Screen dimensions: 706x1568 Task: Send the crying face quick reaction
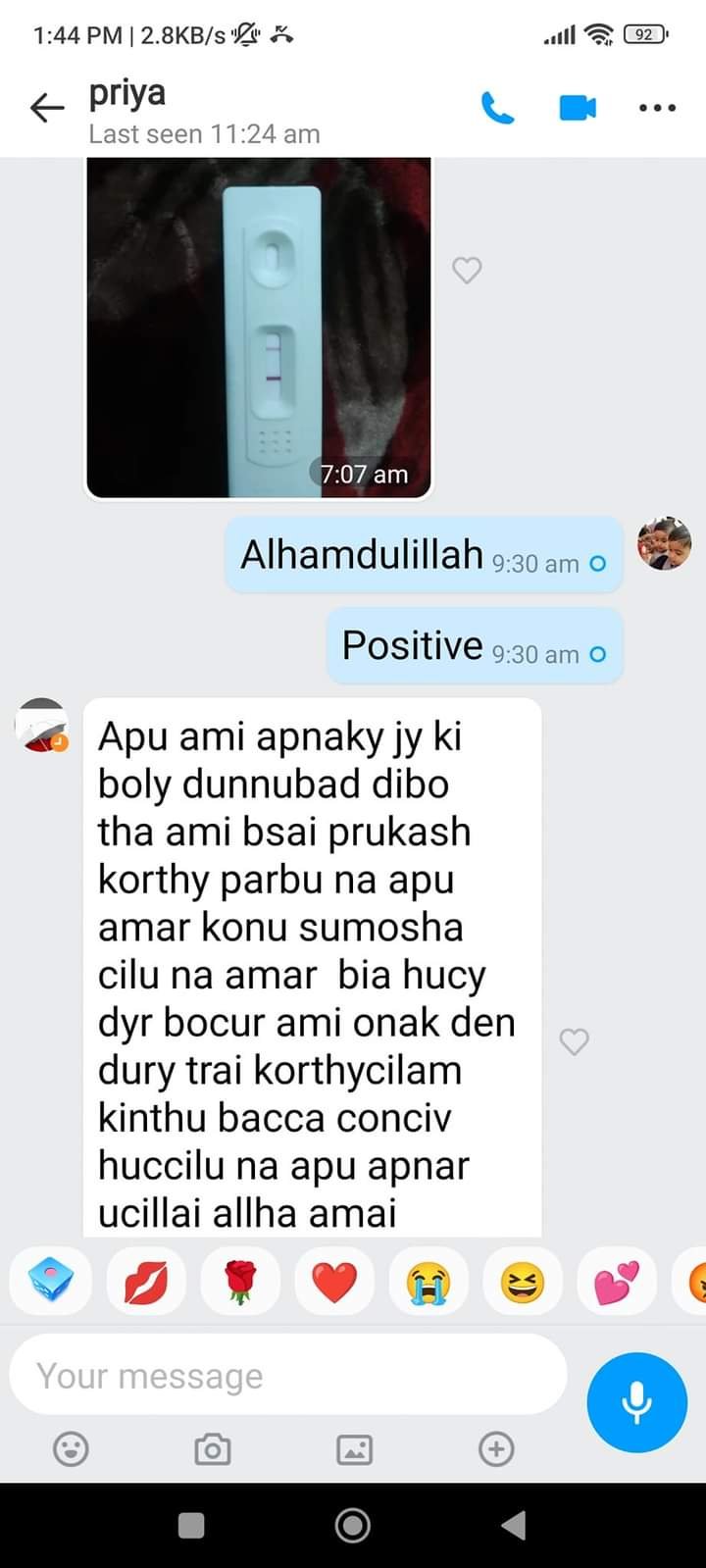pyautogui.click(x=429, y=1282)
